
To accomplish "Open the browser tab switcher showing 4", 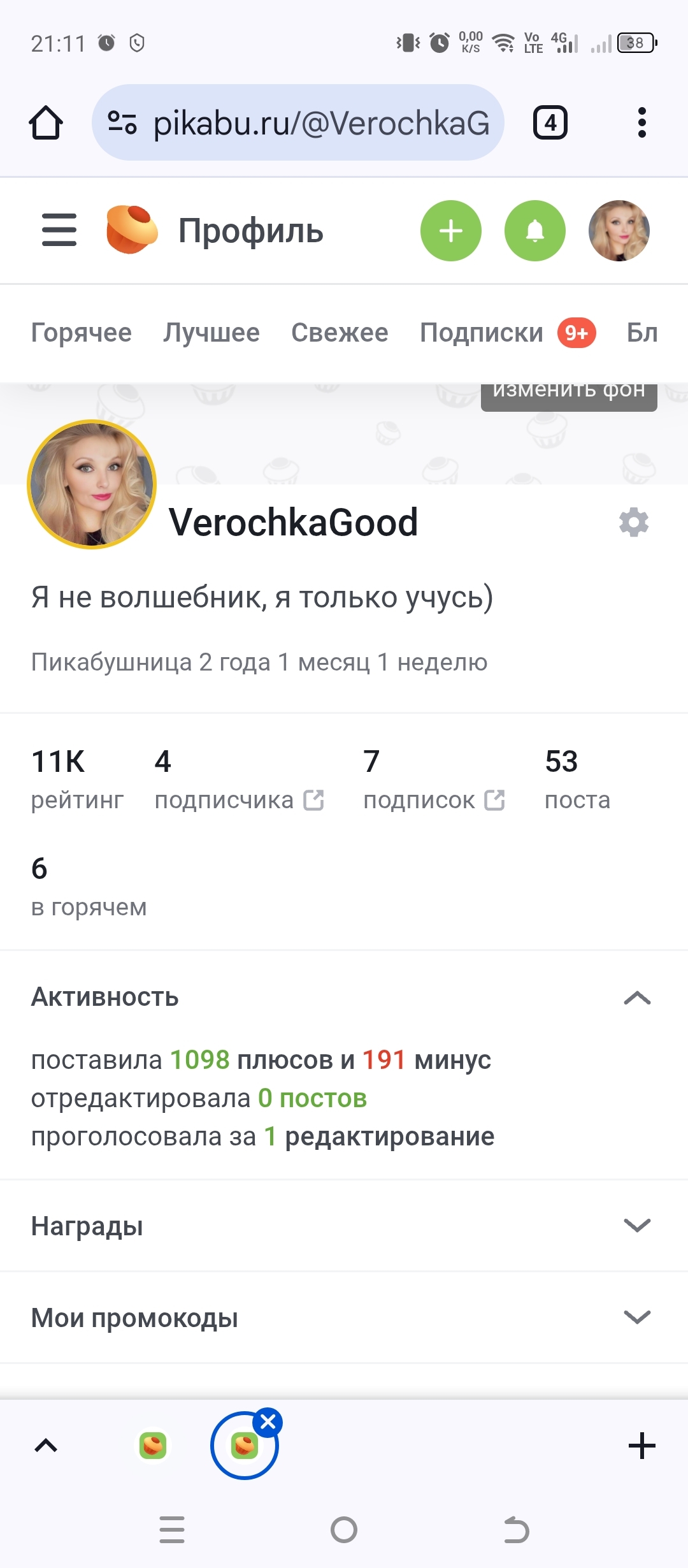I will point(550,122).
